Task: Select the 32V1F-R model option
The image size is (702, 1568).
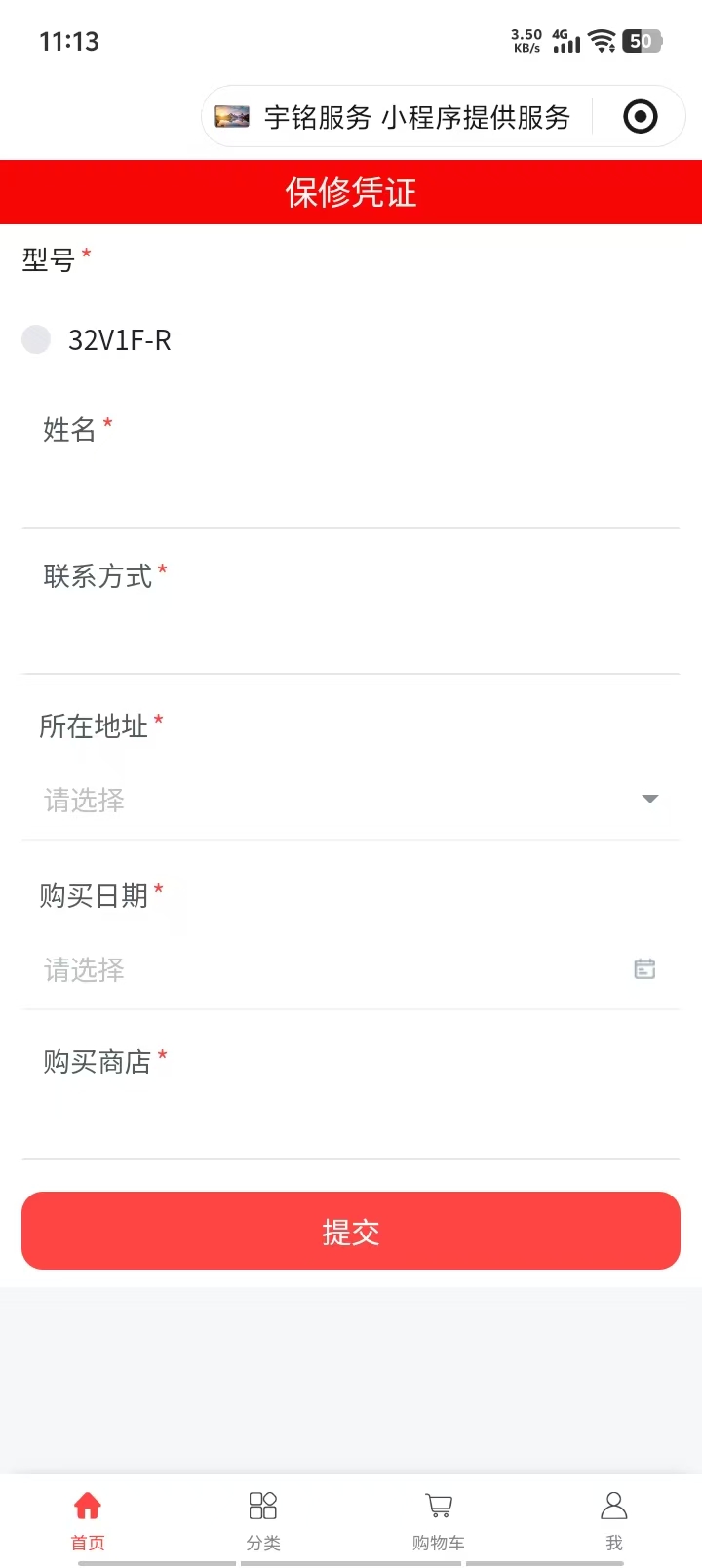Action: (36, 339)
